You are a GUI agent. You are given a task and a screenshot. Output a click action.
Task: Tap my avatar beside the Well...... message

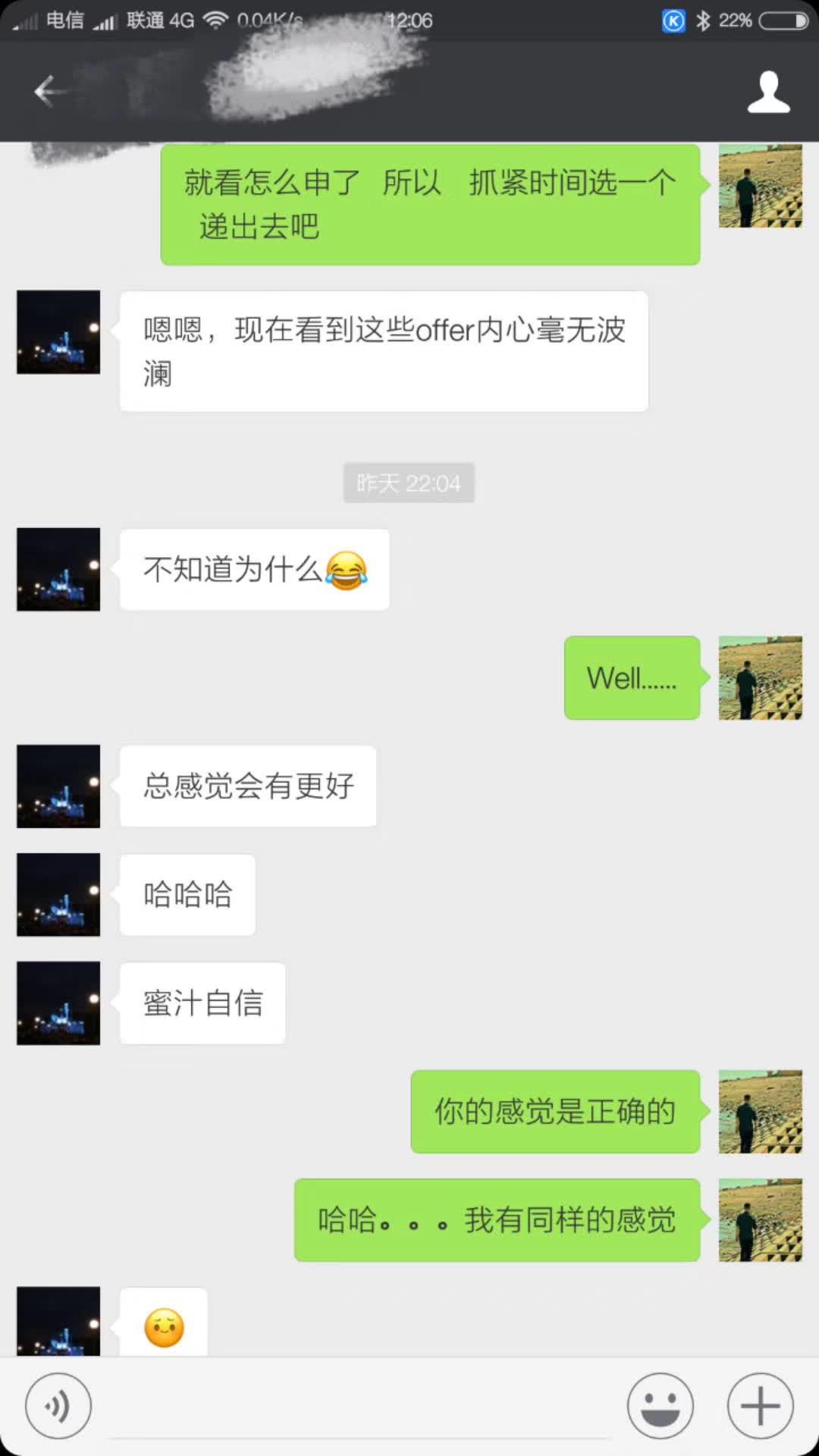coord(760,678)
